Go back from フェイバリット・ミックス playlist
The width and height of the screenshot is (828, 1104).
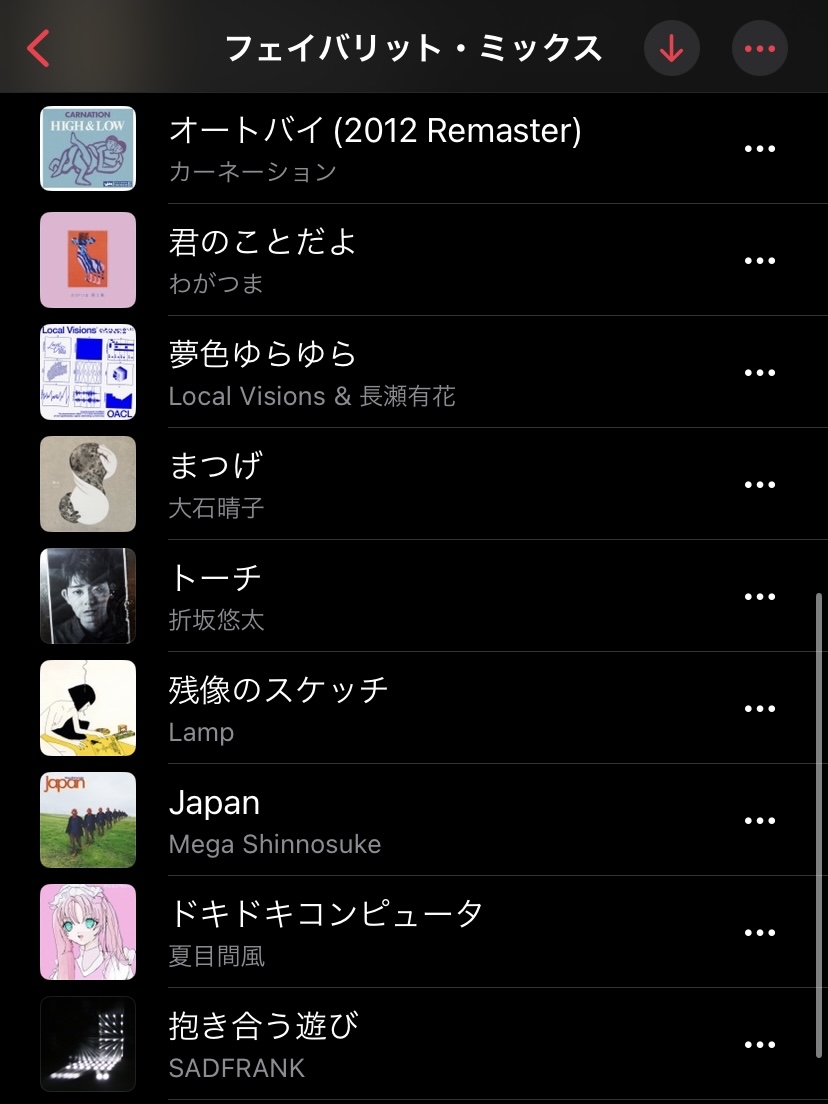(39, 48)
